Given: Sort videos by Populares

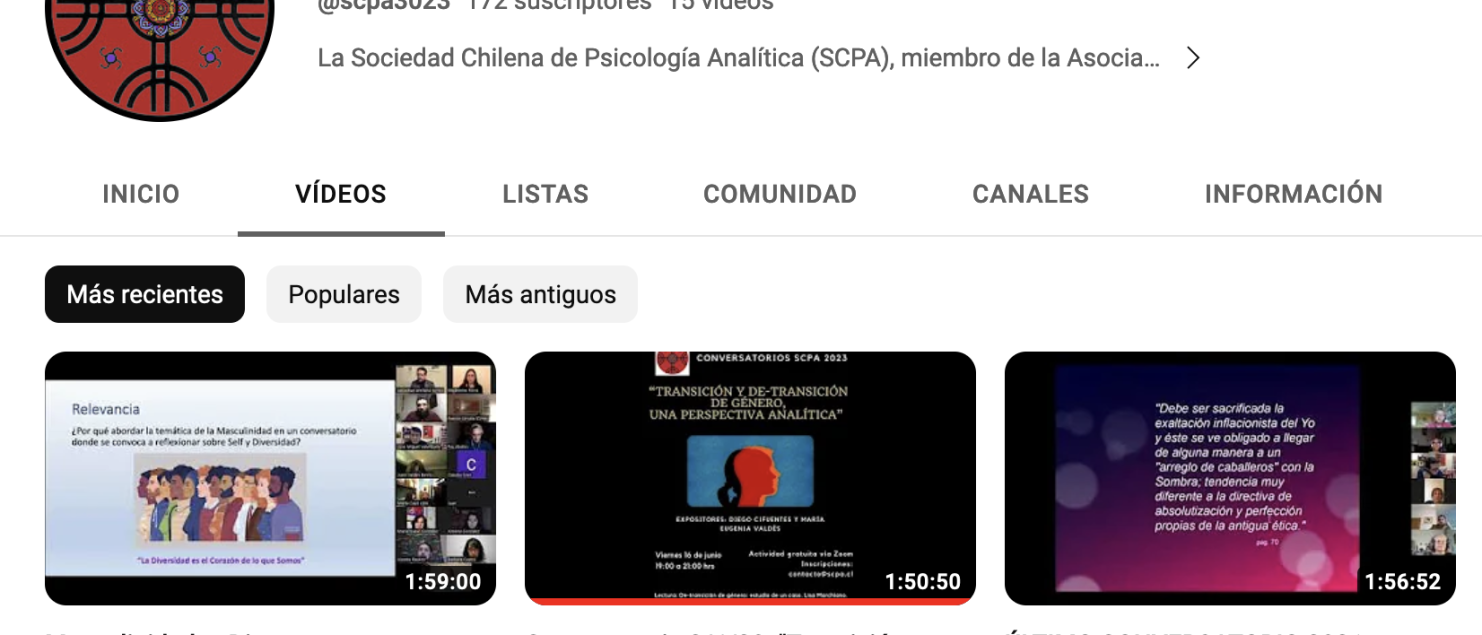Looking at the screenshot, I should [x=344, y=294].
